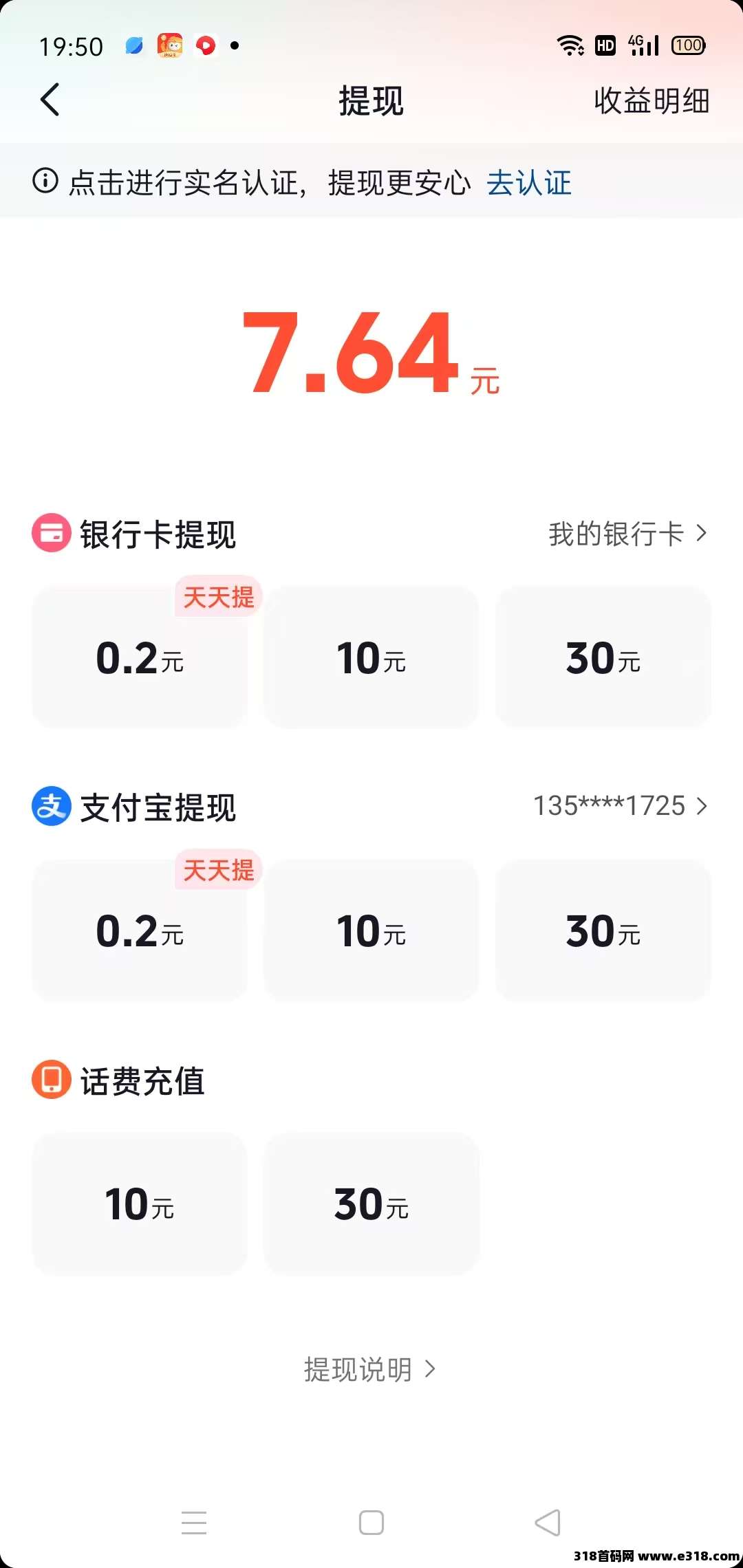The width and height of the screenshot is (743, 1568).
Task: Tap the system home button
Action: (371, 1523)
